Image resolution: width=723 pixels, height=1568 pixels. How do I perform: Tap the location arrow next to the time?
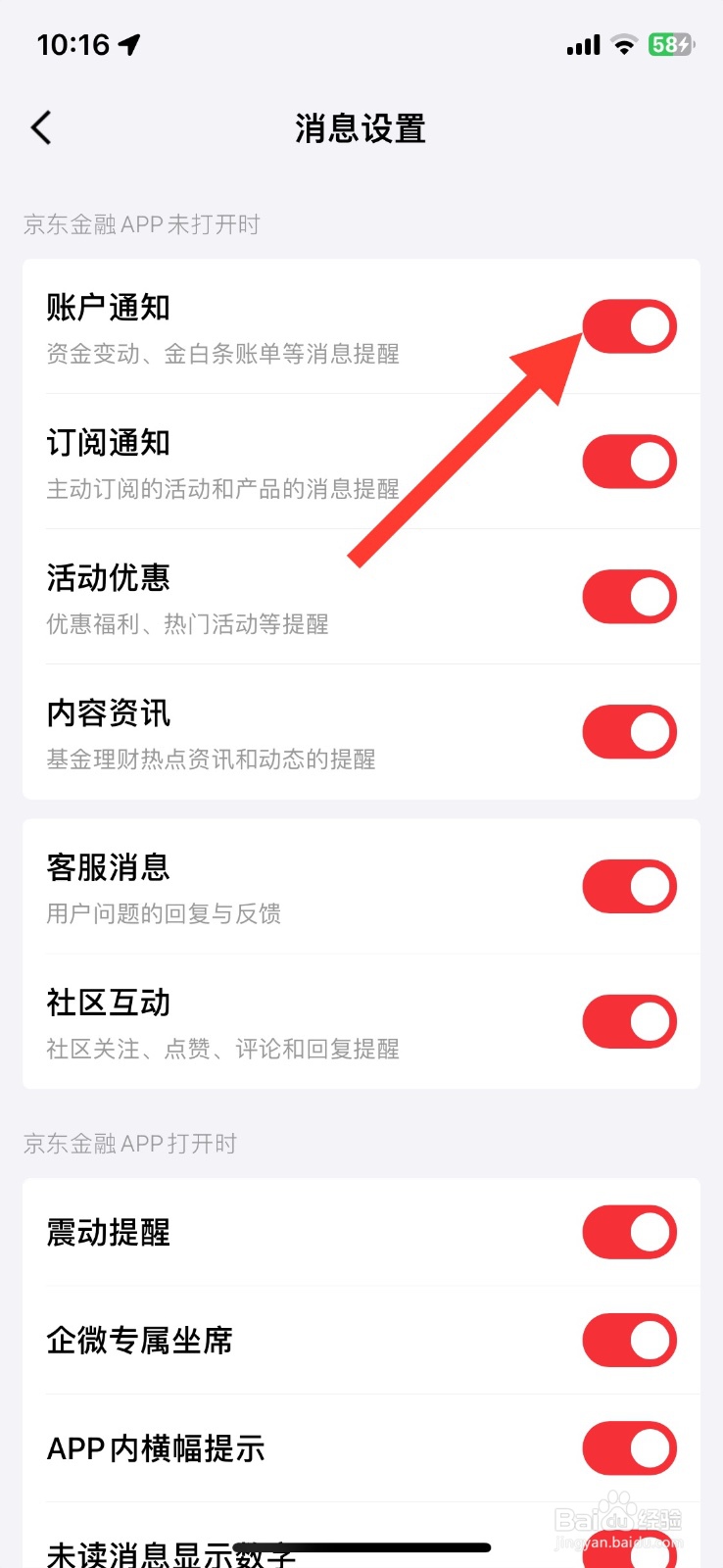126,43
